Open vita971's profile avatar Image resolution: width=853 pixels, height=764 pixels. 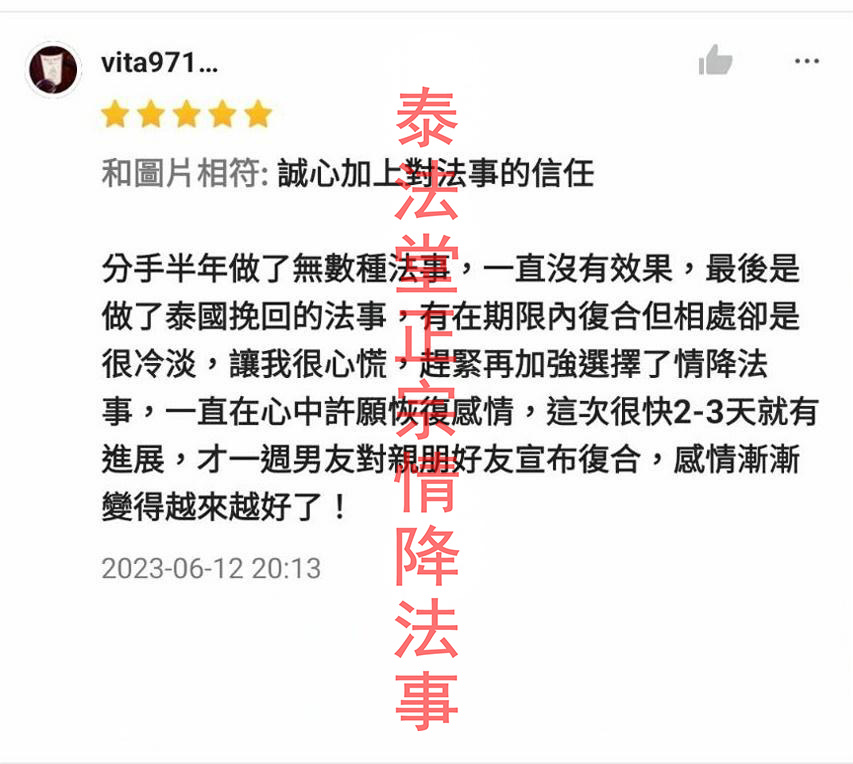54,69
